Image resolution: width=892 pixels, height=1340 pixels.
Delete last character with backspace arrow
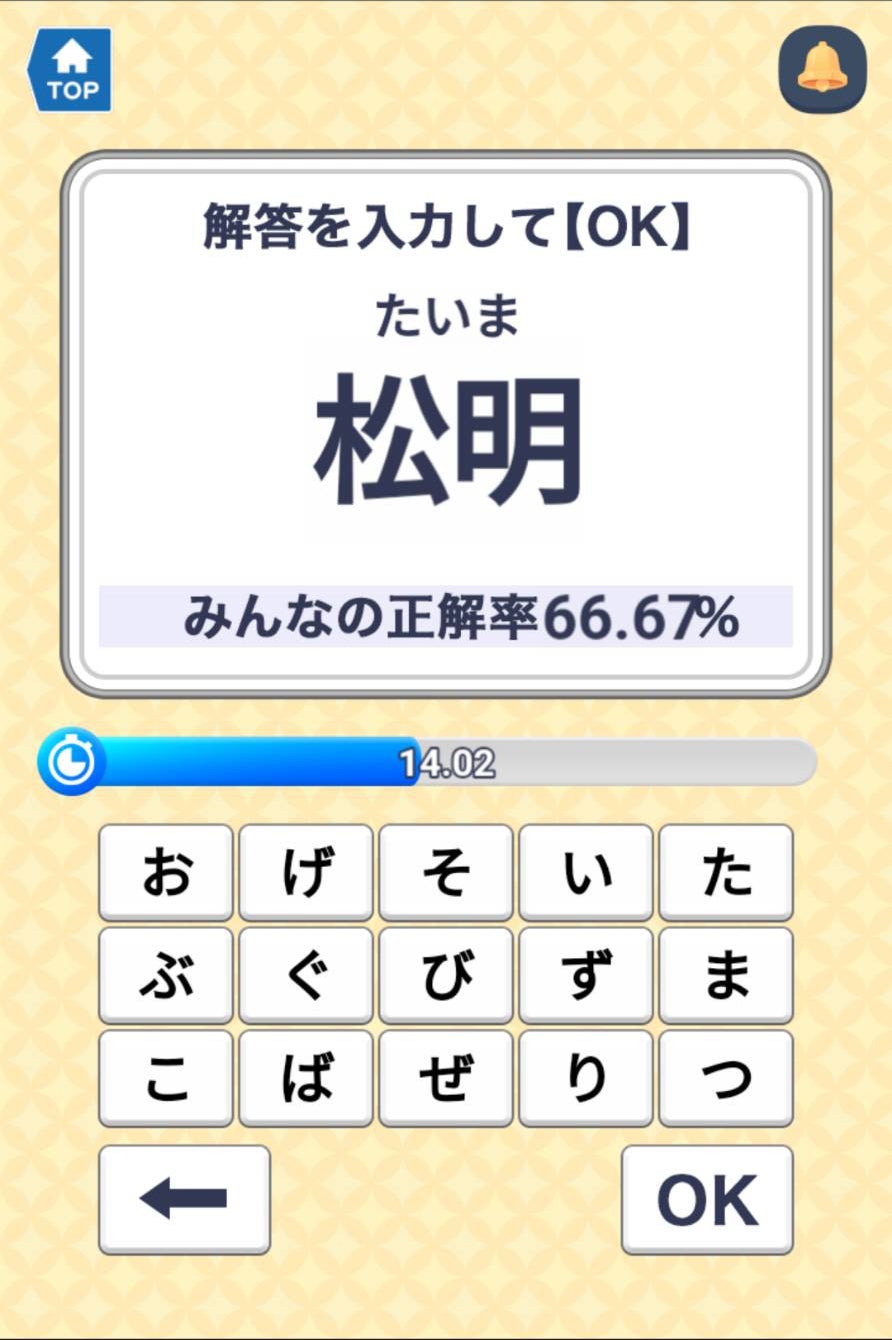[x=185, y=1199]
